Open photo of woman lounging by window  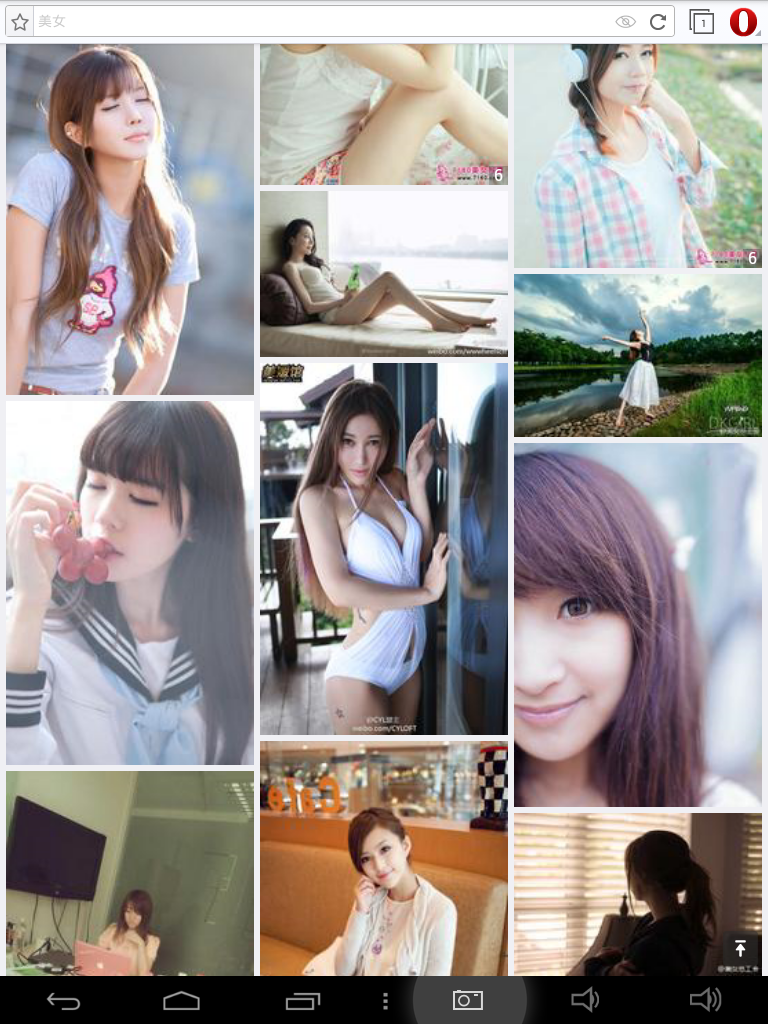pyautogui.click(x=384, y=273)
